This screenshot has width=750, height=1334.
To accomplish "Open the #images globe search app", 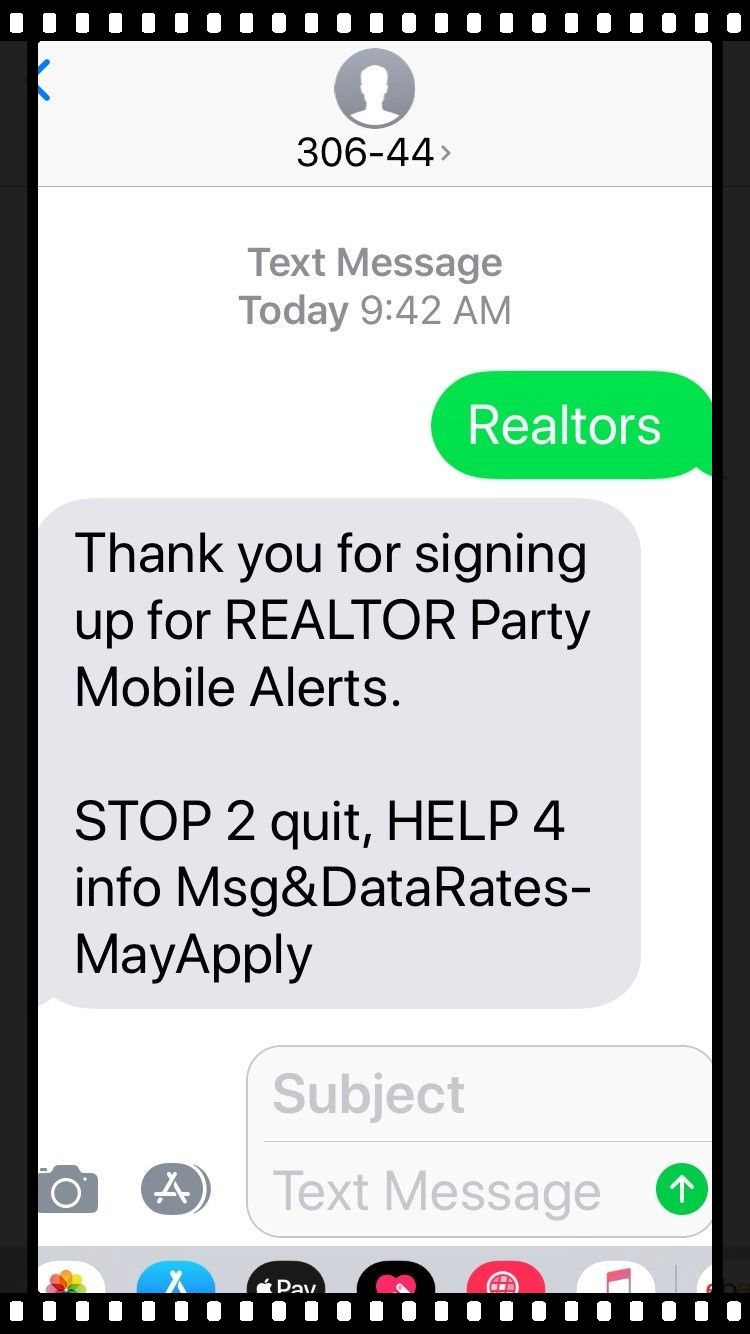I will click(506, 1282).
